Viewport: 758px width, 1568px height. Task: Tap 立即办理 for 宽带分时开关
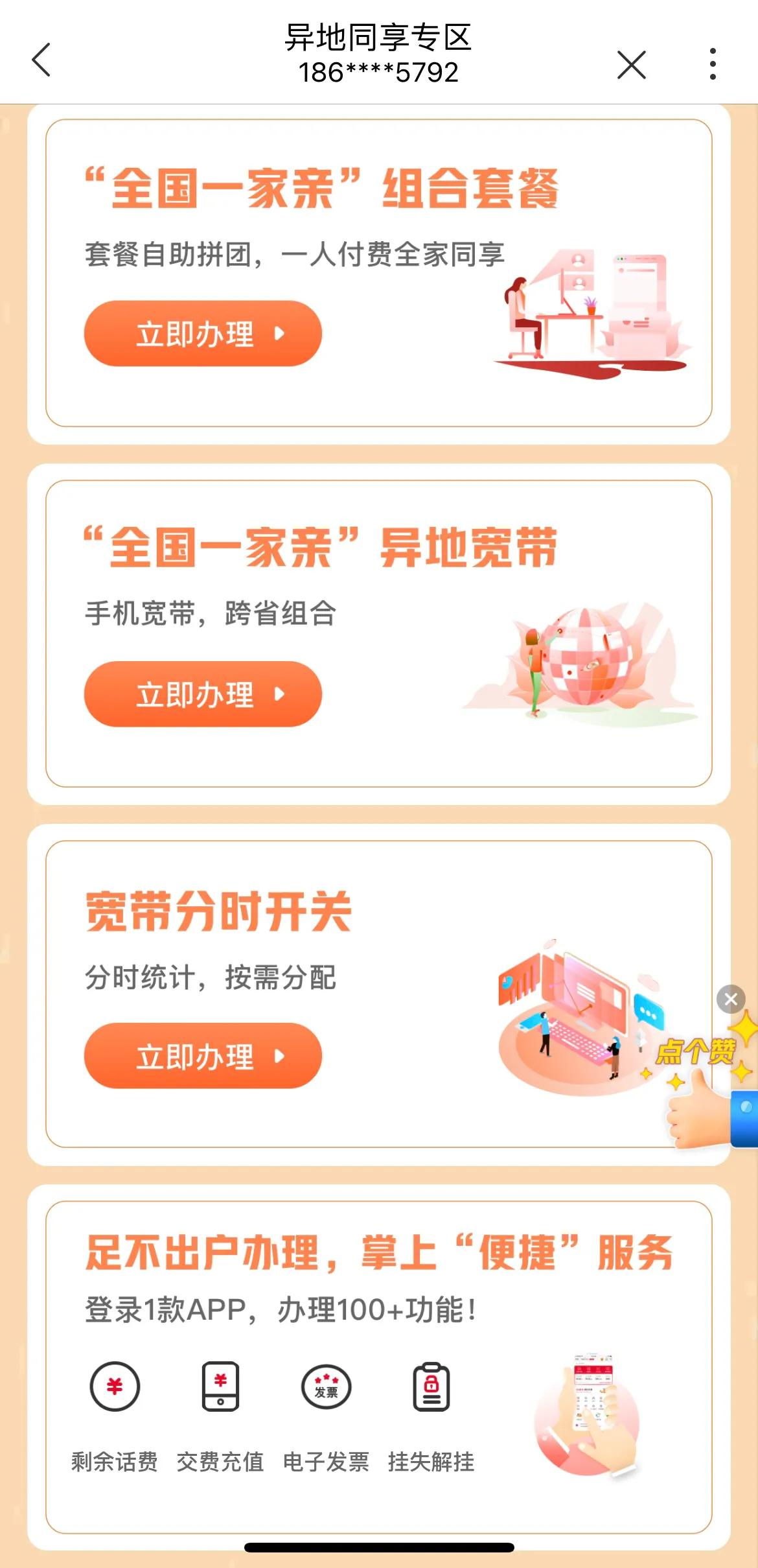pos(203,1056)
